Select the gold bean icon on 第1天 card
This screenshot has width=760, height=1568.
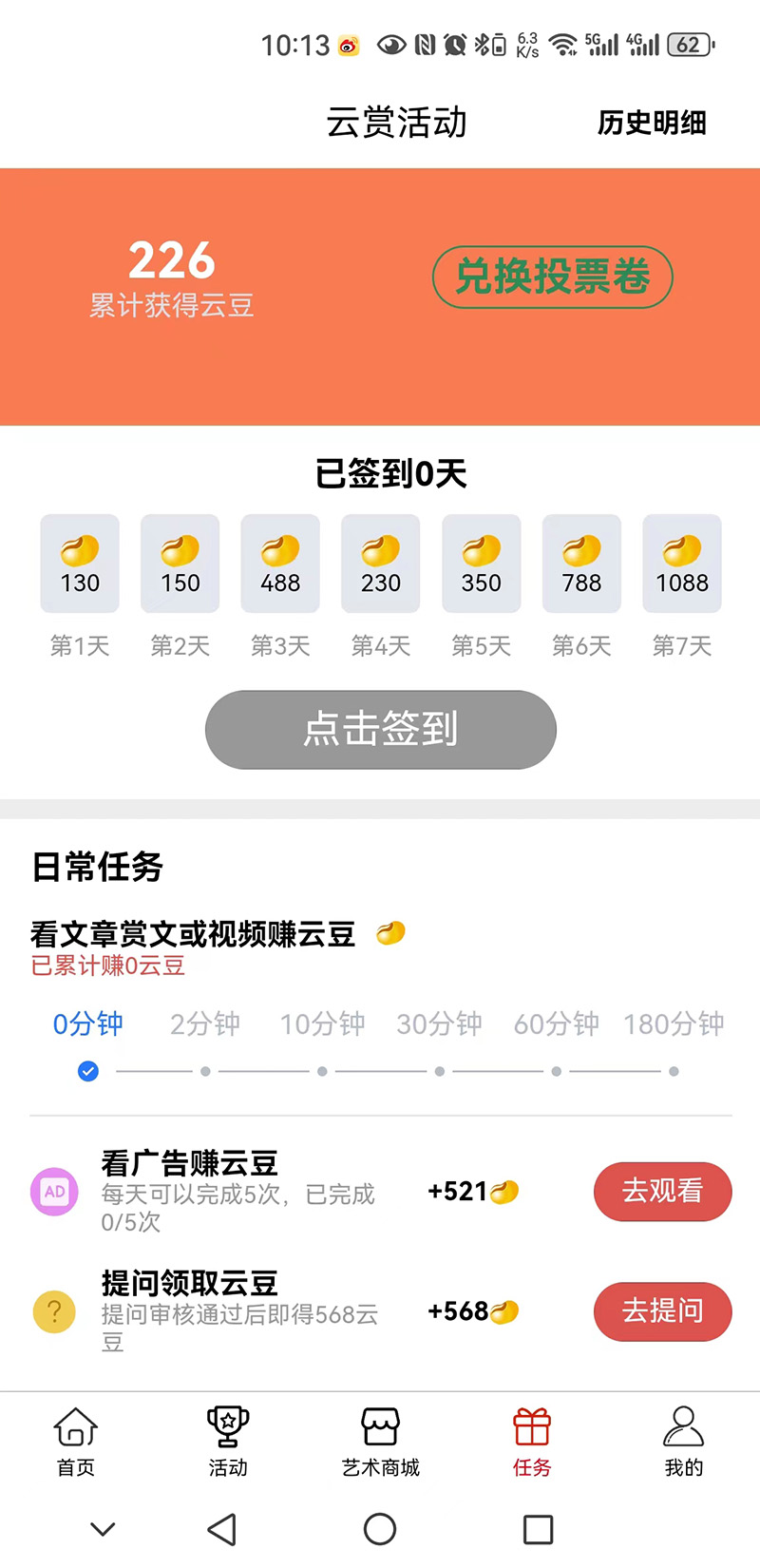click(79, 549)
